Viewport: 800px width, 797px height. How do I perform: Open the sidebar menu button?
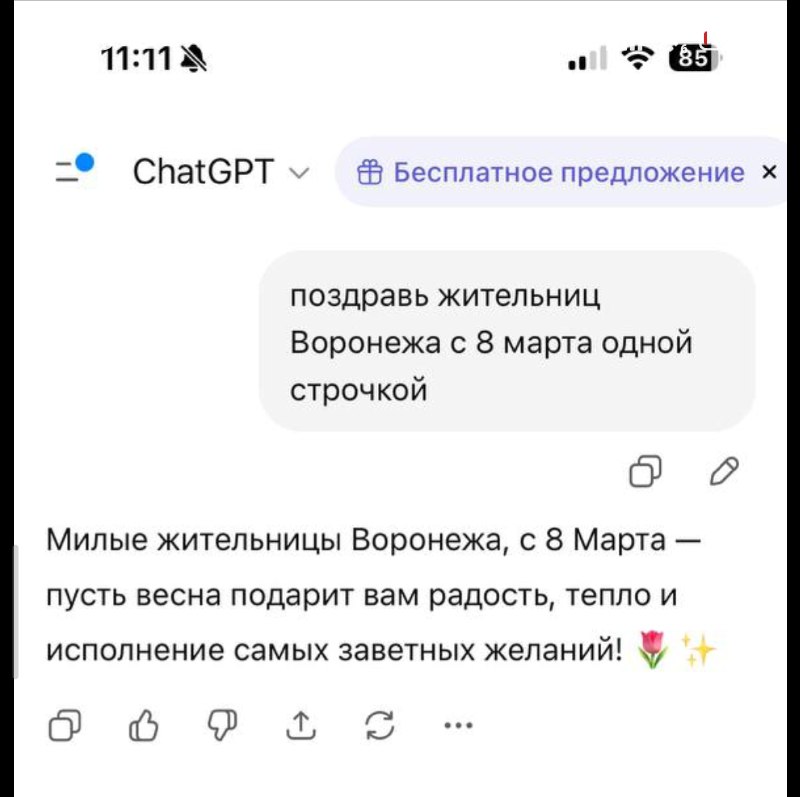tap(74, 170)
